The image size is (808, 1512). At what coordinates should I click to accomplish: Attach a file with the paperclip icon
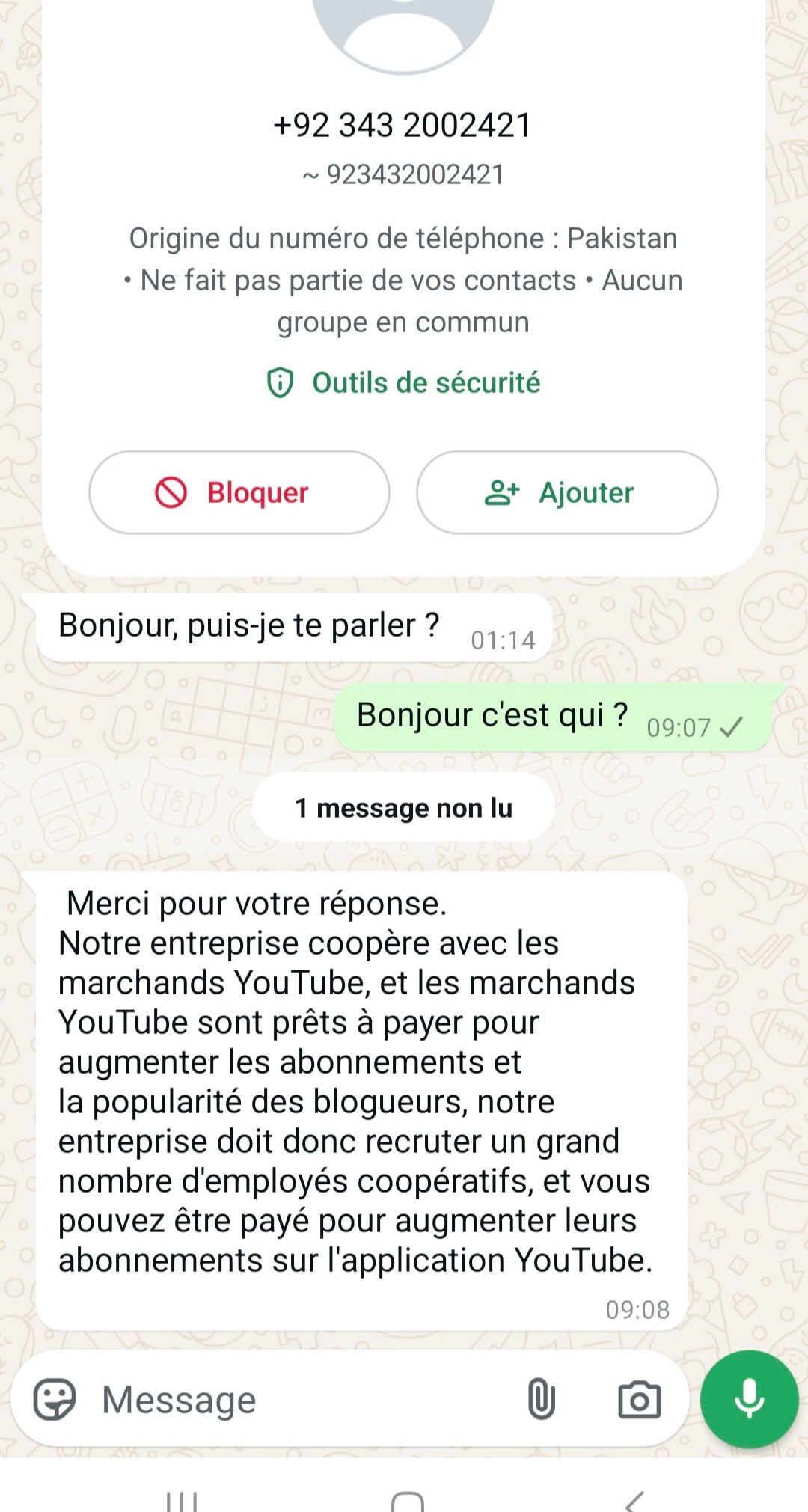pyautogui.click(x=541, y=1399)
